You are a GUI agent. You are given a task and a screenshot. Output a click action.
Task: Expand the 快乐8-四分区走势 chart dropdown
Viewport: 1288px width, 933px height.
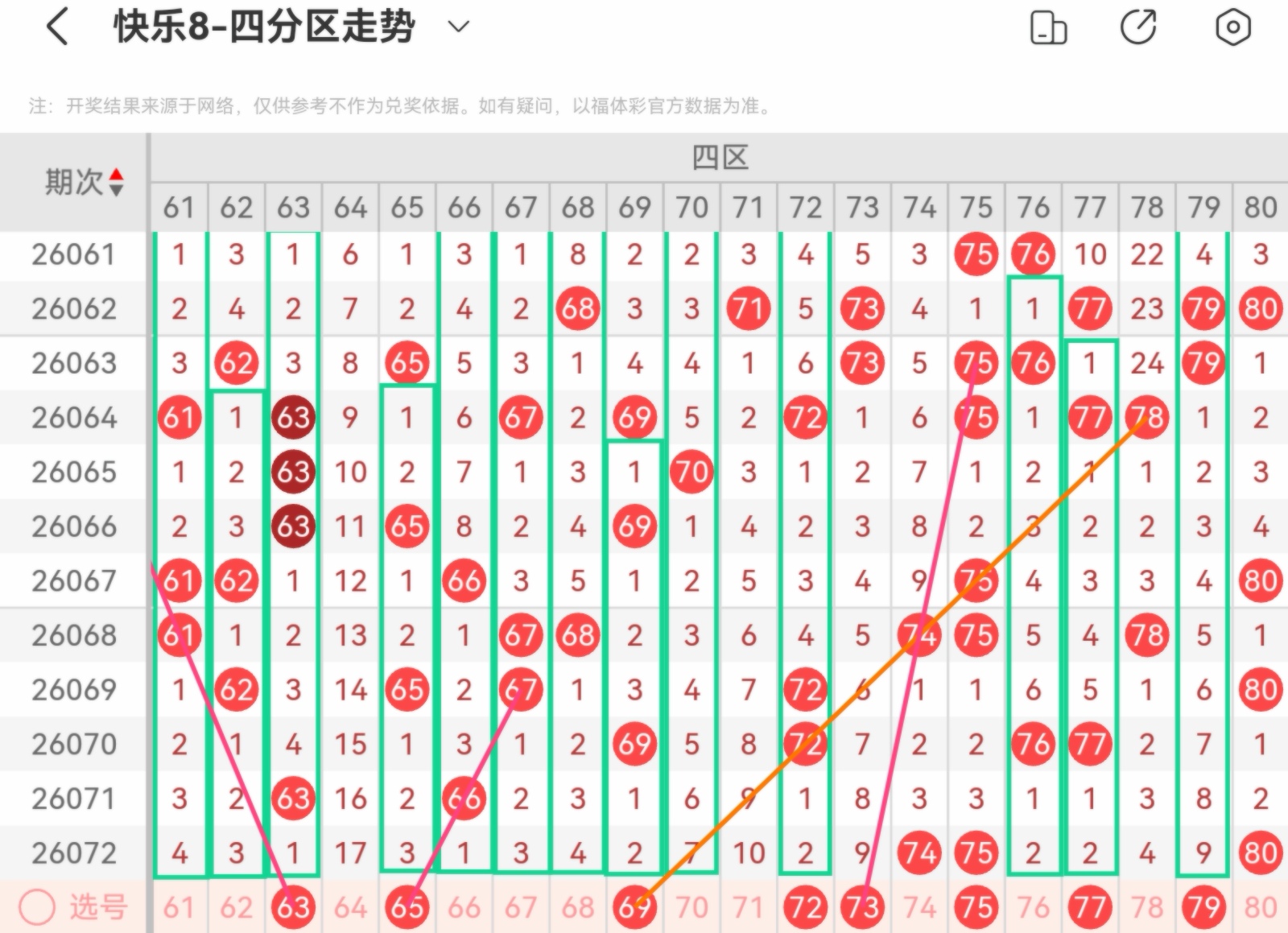[x=458, y=27]
